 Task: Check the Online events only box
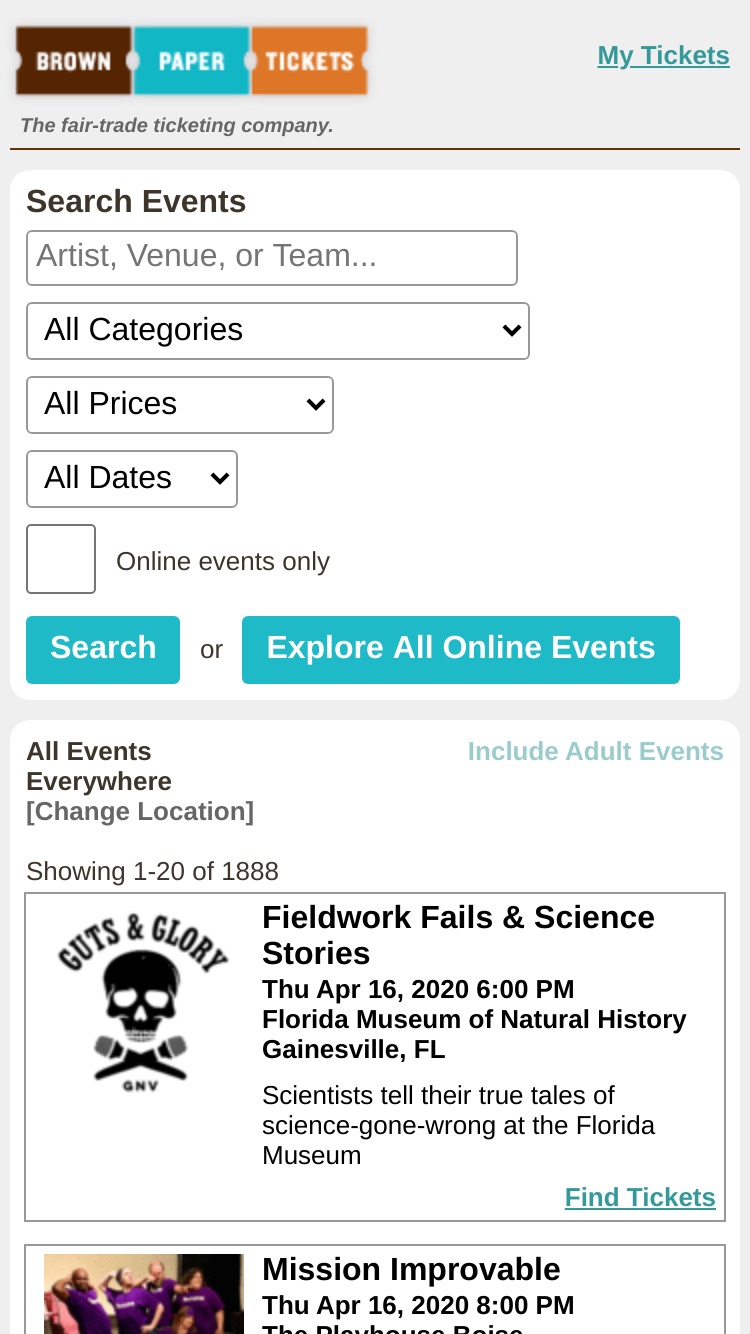click(x=61, y=559)
